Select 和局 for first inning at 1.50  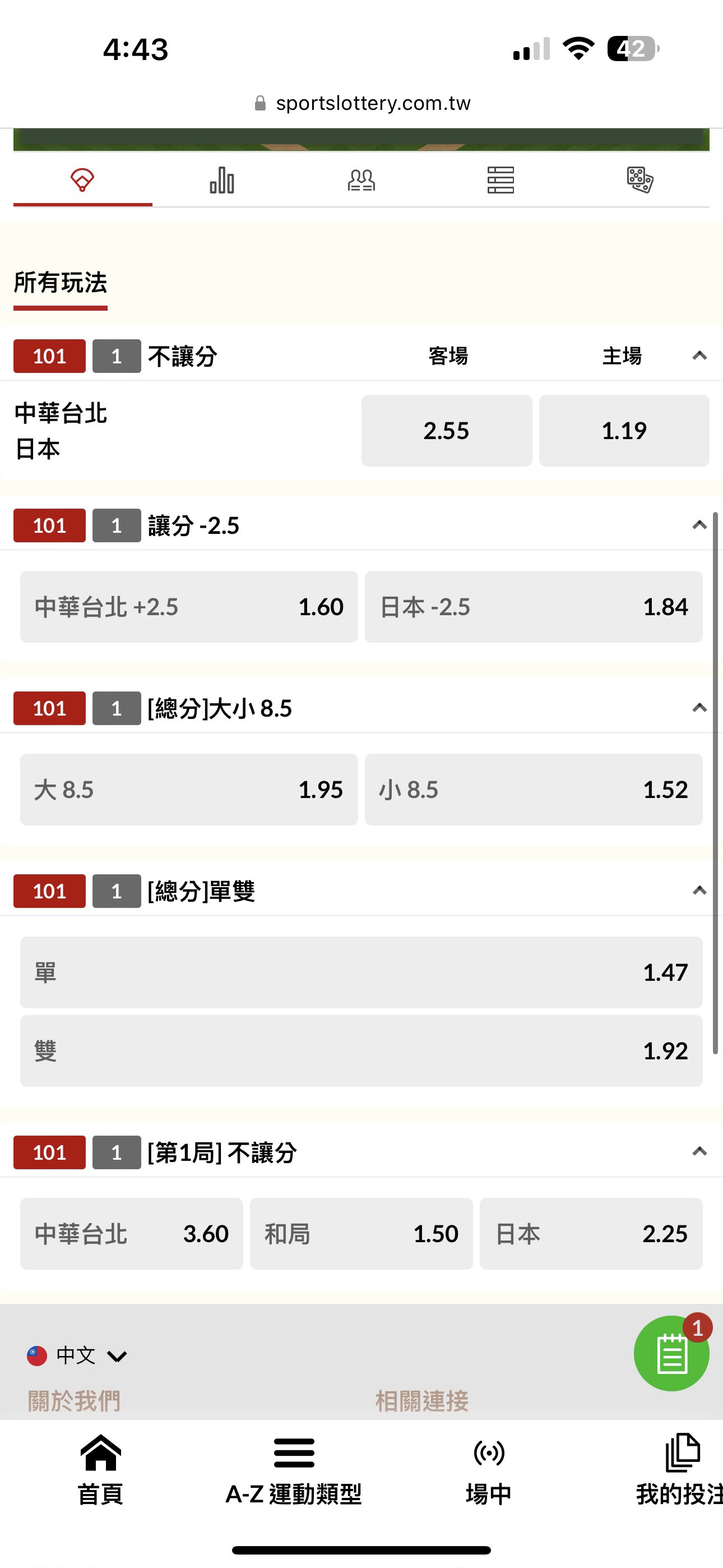coord(361,1234)
